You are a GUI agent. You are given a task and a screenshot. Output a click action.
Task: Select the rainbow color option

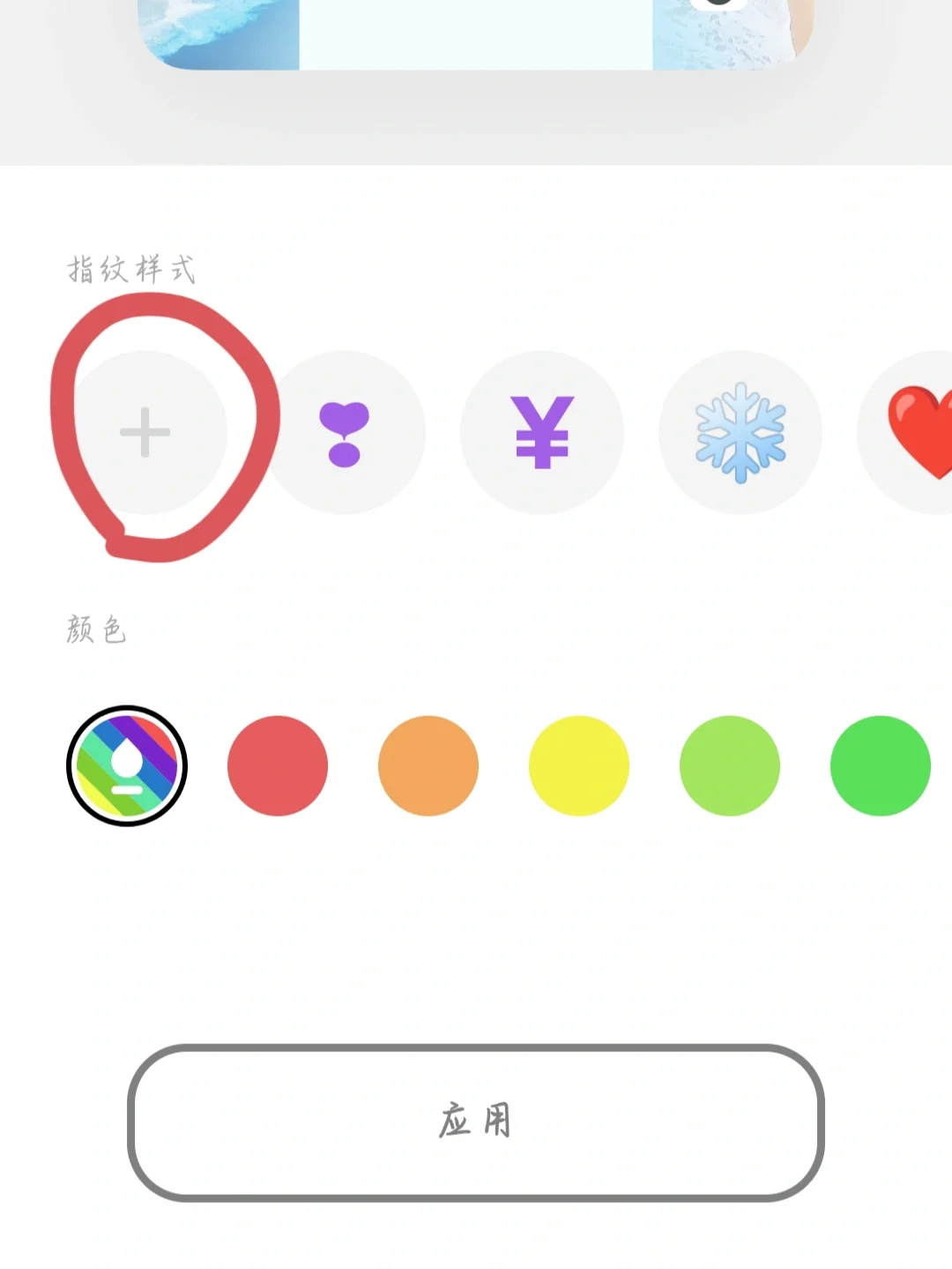coord(127,765)
